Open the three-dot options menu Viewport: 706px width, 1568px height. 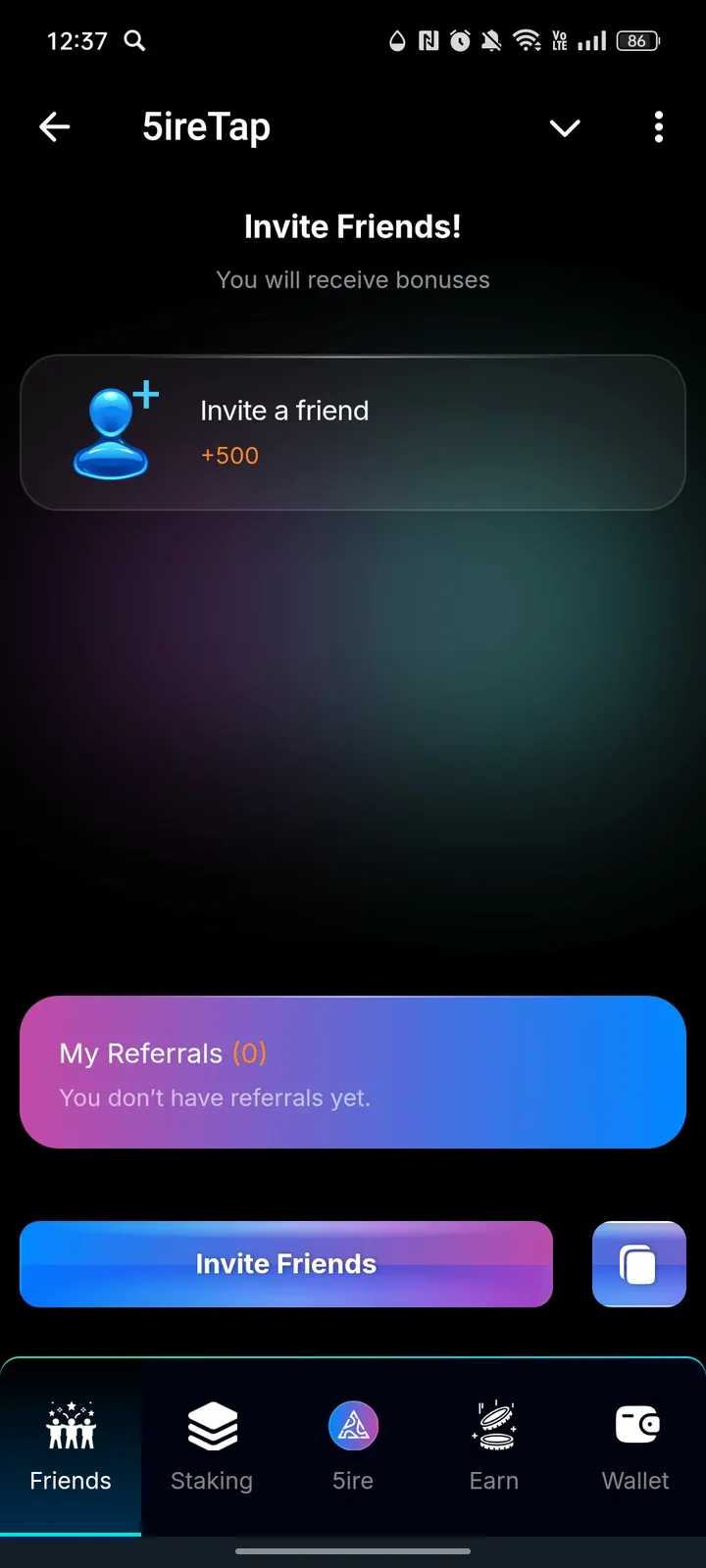point(658,127)
